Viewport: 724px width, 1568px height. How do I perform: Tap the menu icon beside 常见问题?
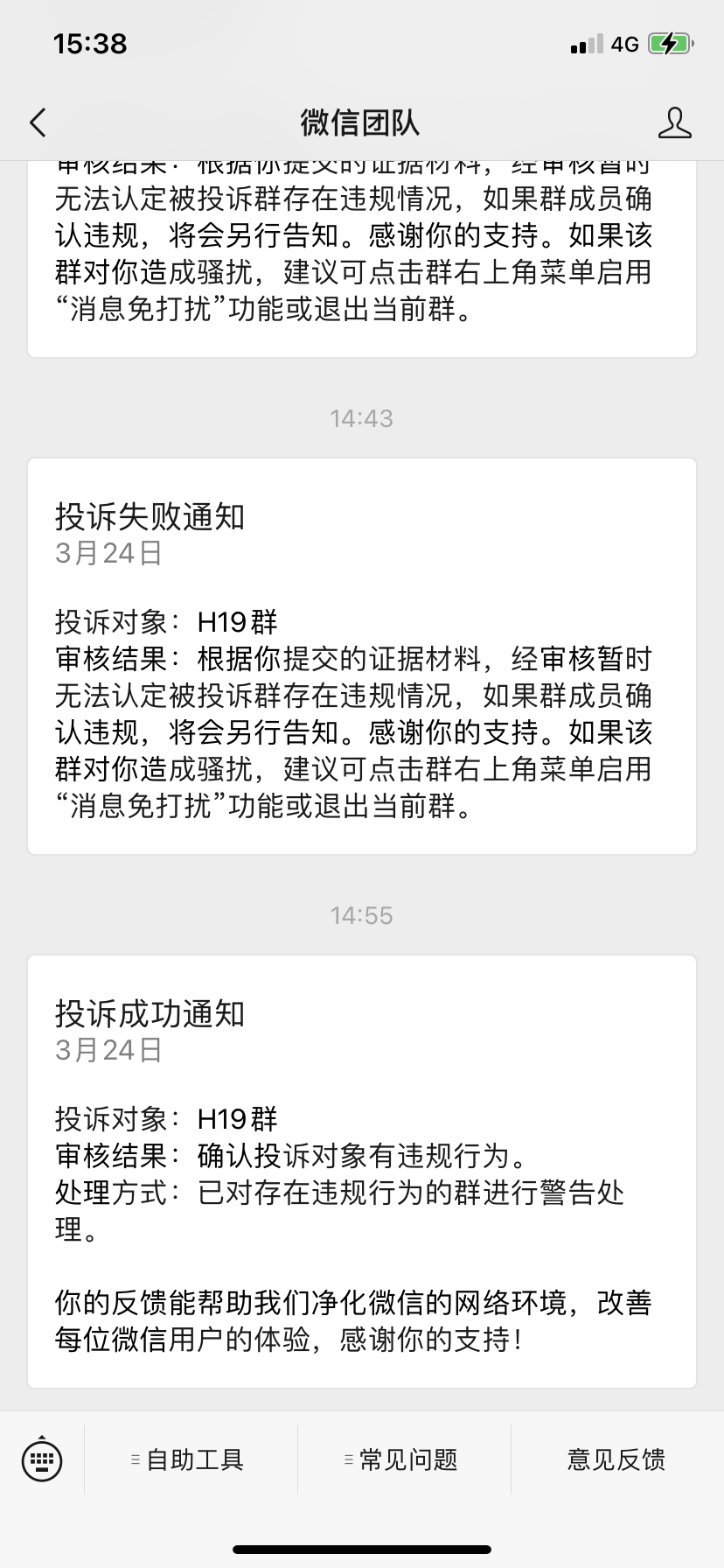pos(348,1459)
